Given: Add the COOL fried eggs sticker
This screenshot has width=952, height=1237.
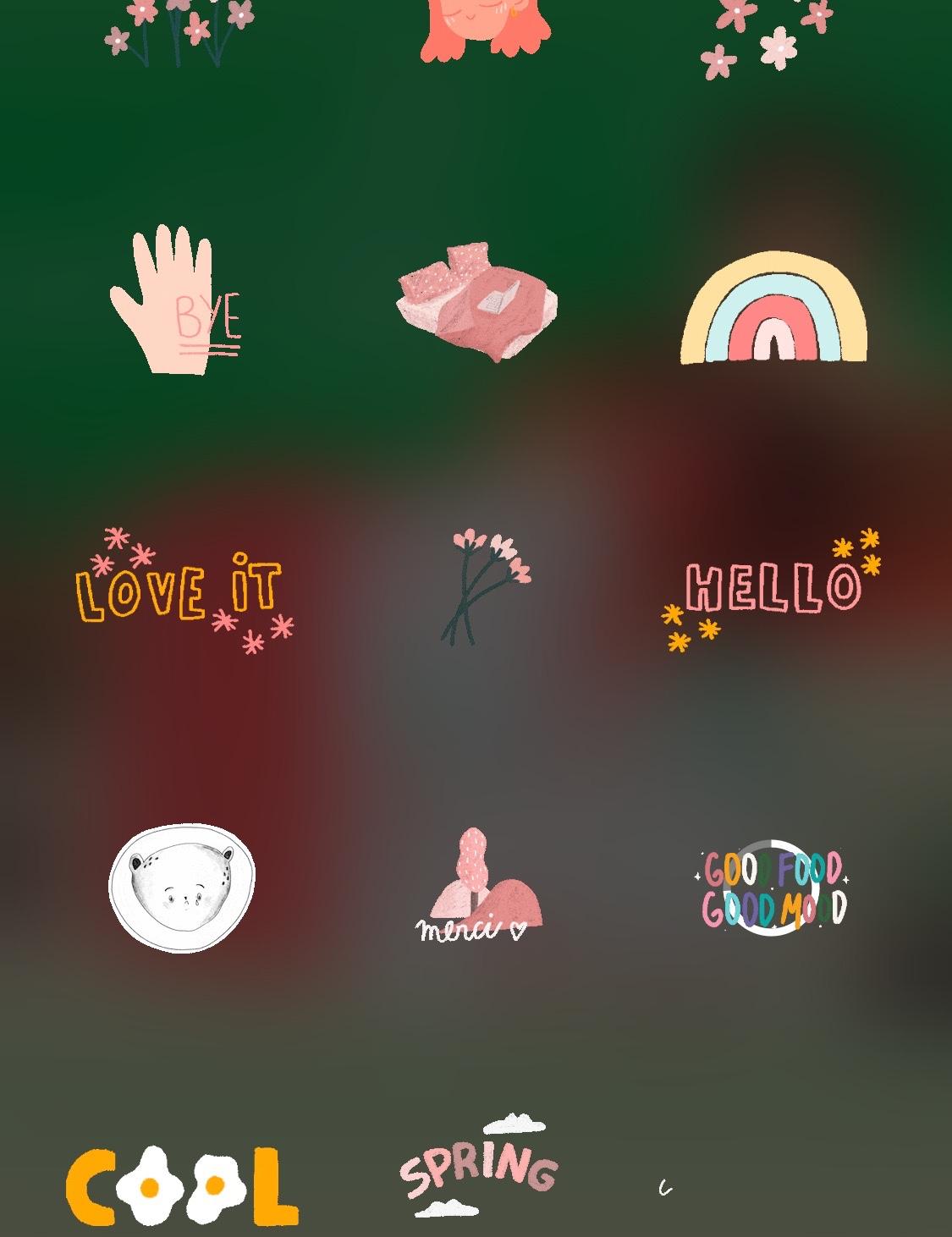Looking at the screenshot, I should tap(182, 1185).
